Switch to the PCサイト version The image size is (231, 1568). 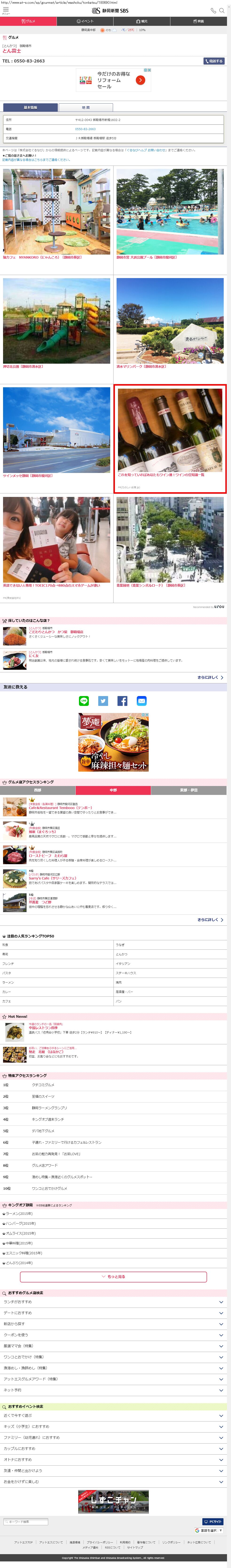pyautogui.click(x=213, y=1521)
